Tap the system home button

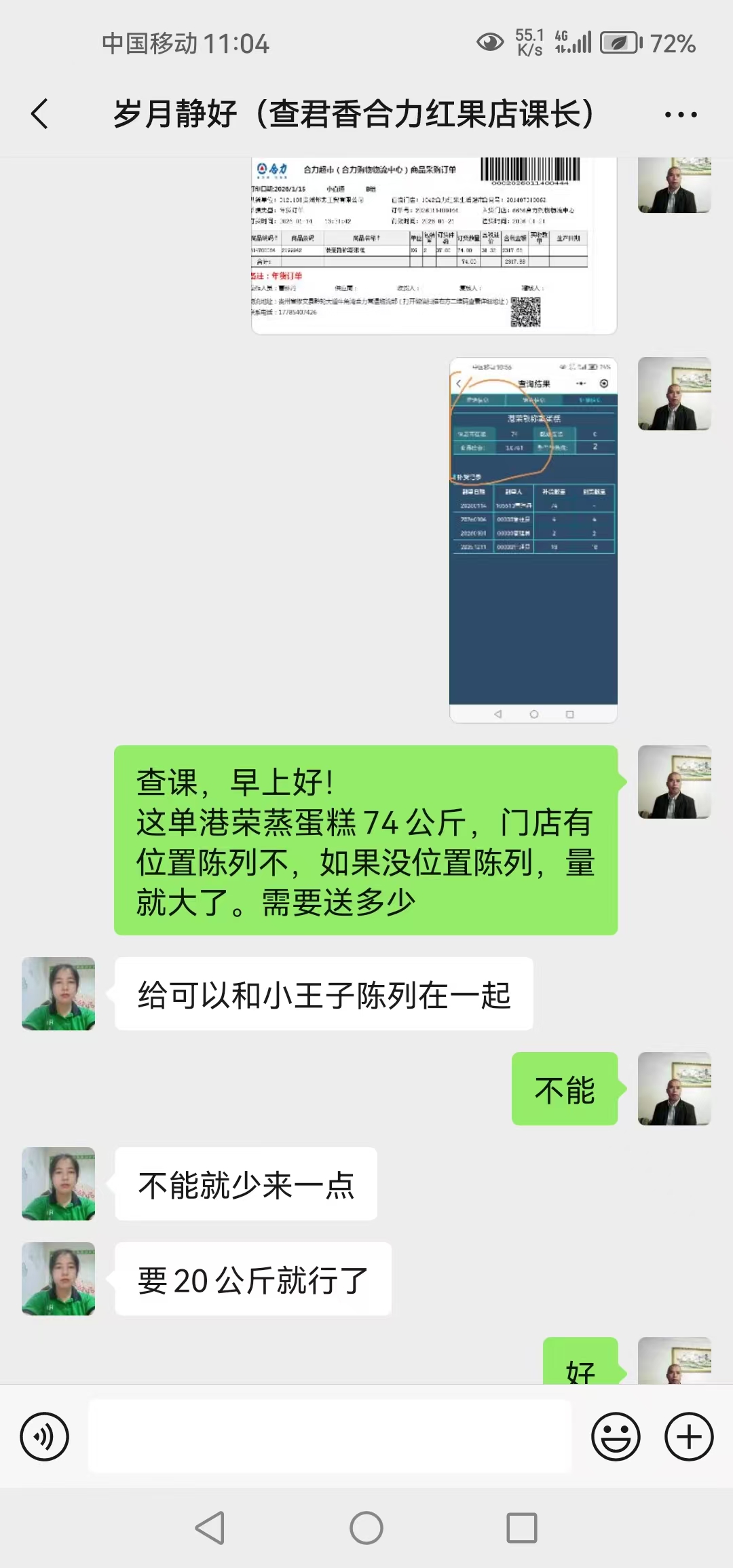[x=366, y=1528]
